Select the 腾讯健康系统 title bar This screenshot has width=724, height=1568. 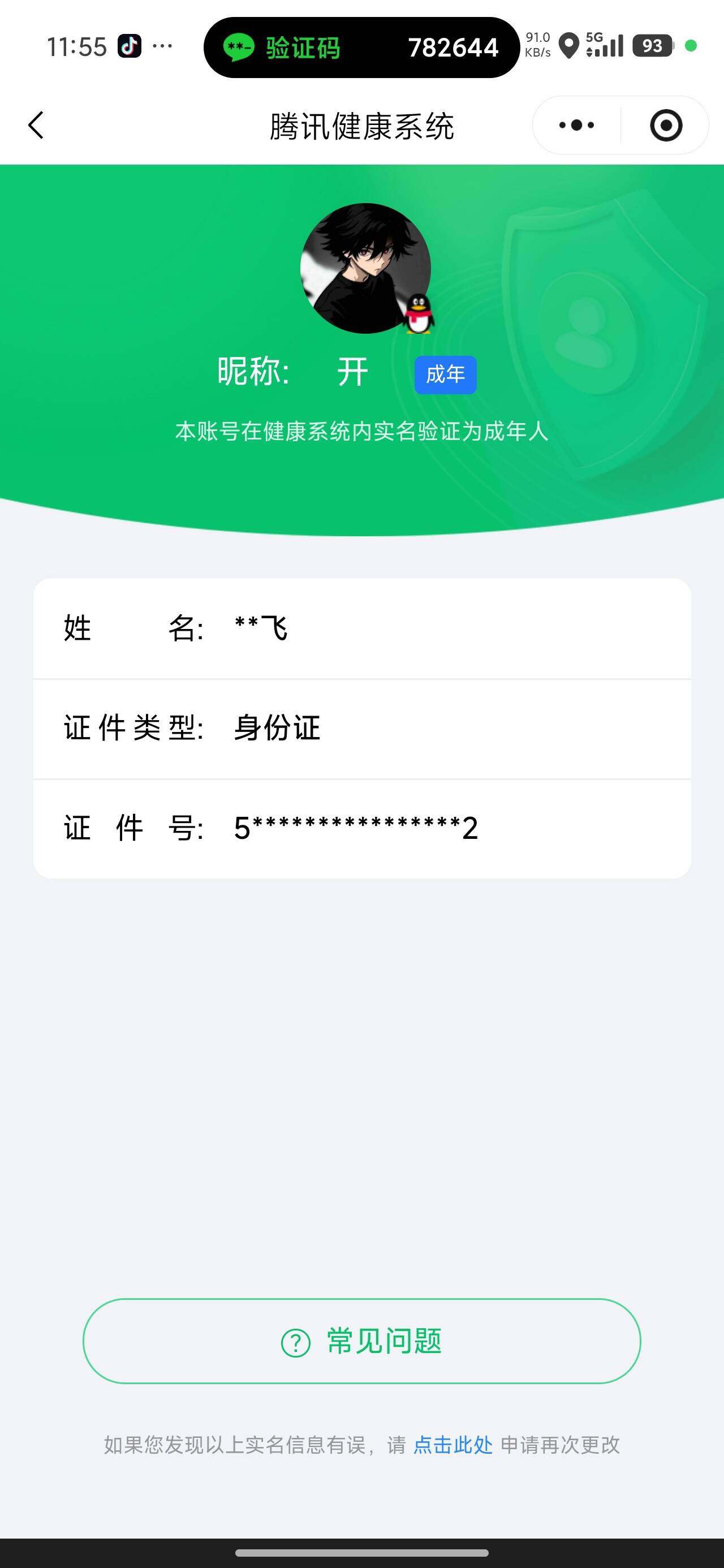(x=361, y=126)
